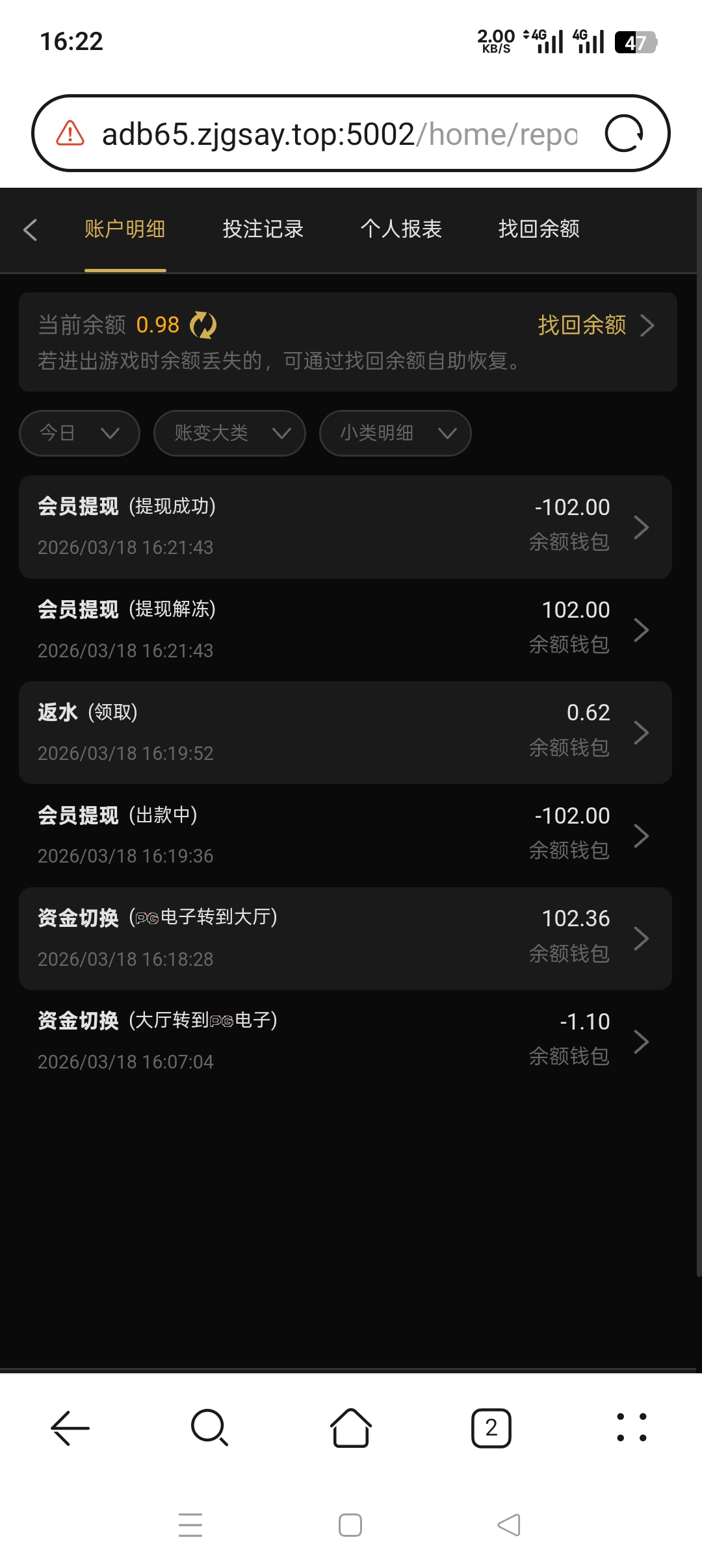Tap the URL field showing adb65.zjgsay.top

click(x=338, y=133)
